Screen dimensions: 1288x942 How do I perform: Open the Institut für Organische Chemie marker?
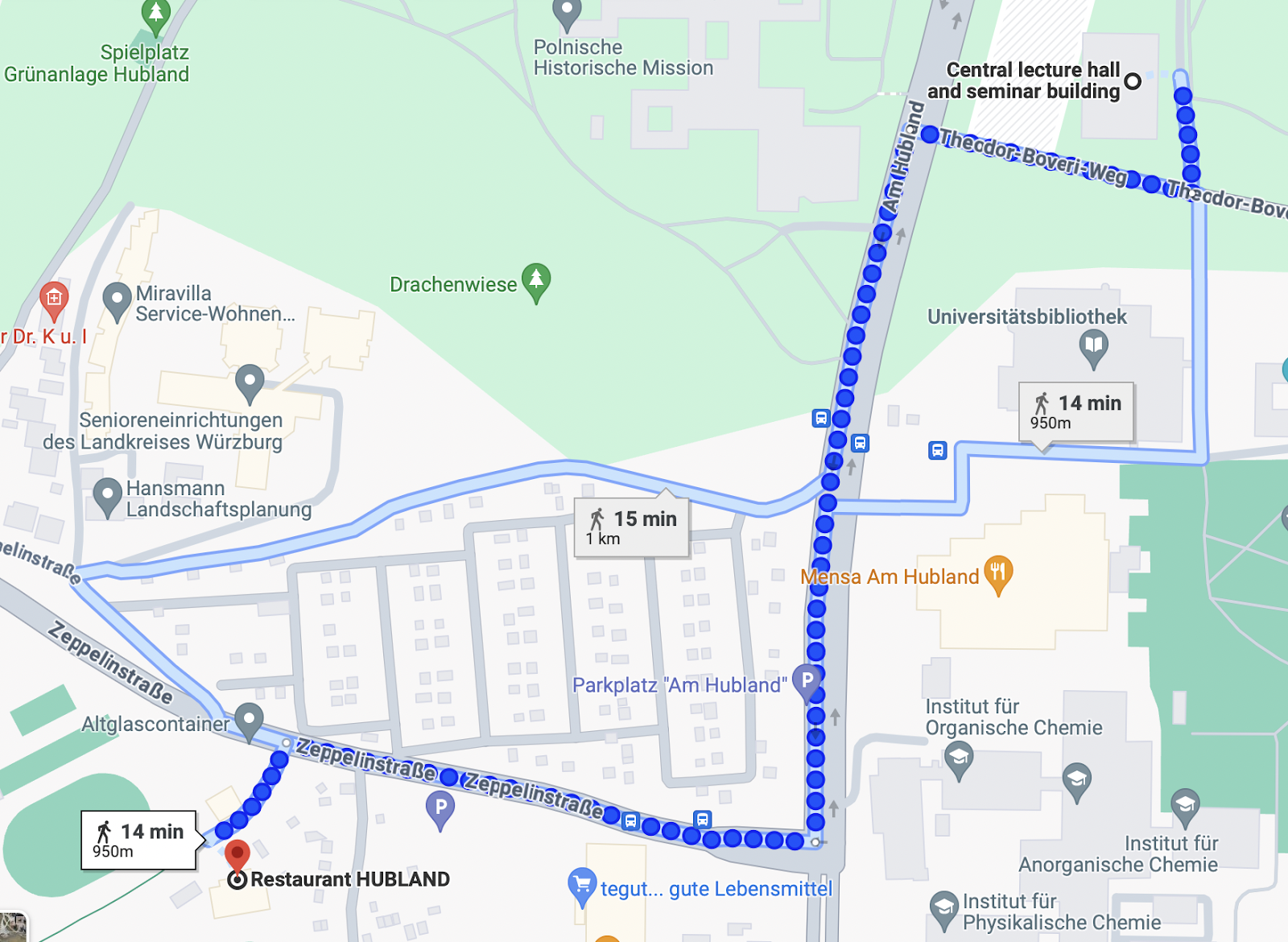point(958,758)
